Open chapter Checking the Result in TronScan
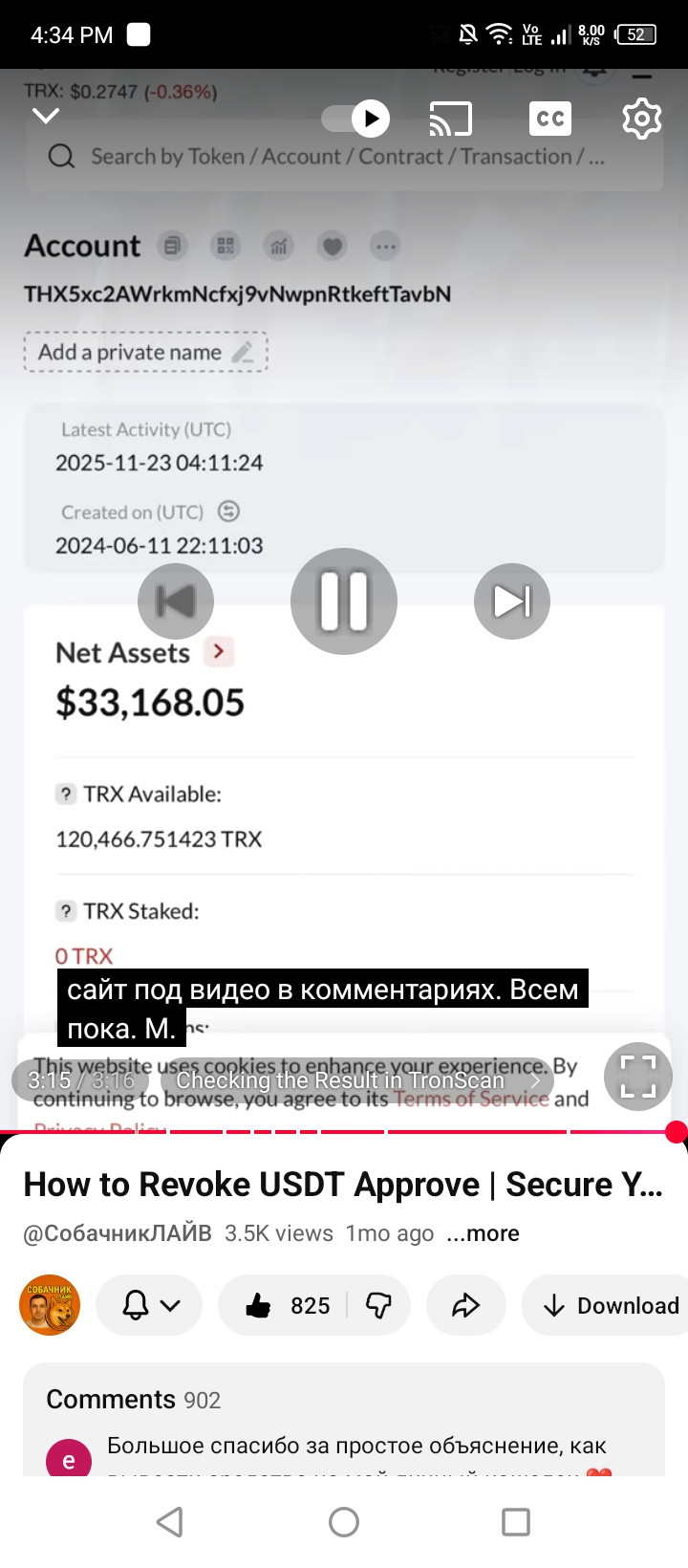The height and width of the screenshot is (1568, 688). pos(355,1080)
